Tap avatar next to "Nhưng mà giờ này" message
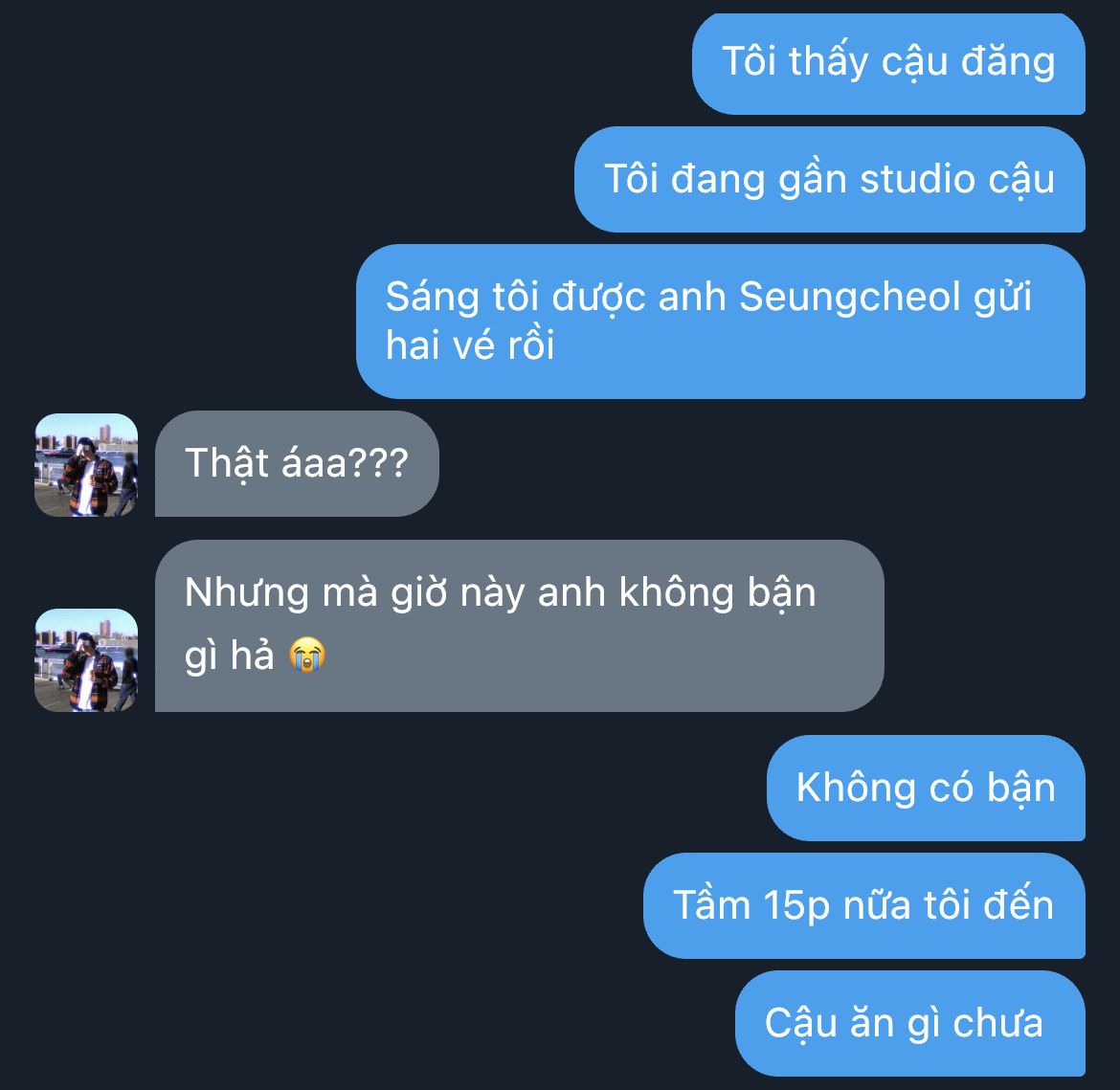The height and width of the screenshot is (1090, 1120). pos(86,660)
